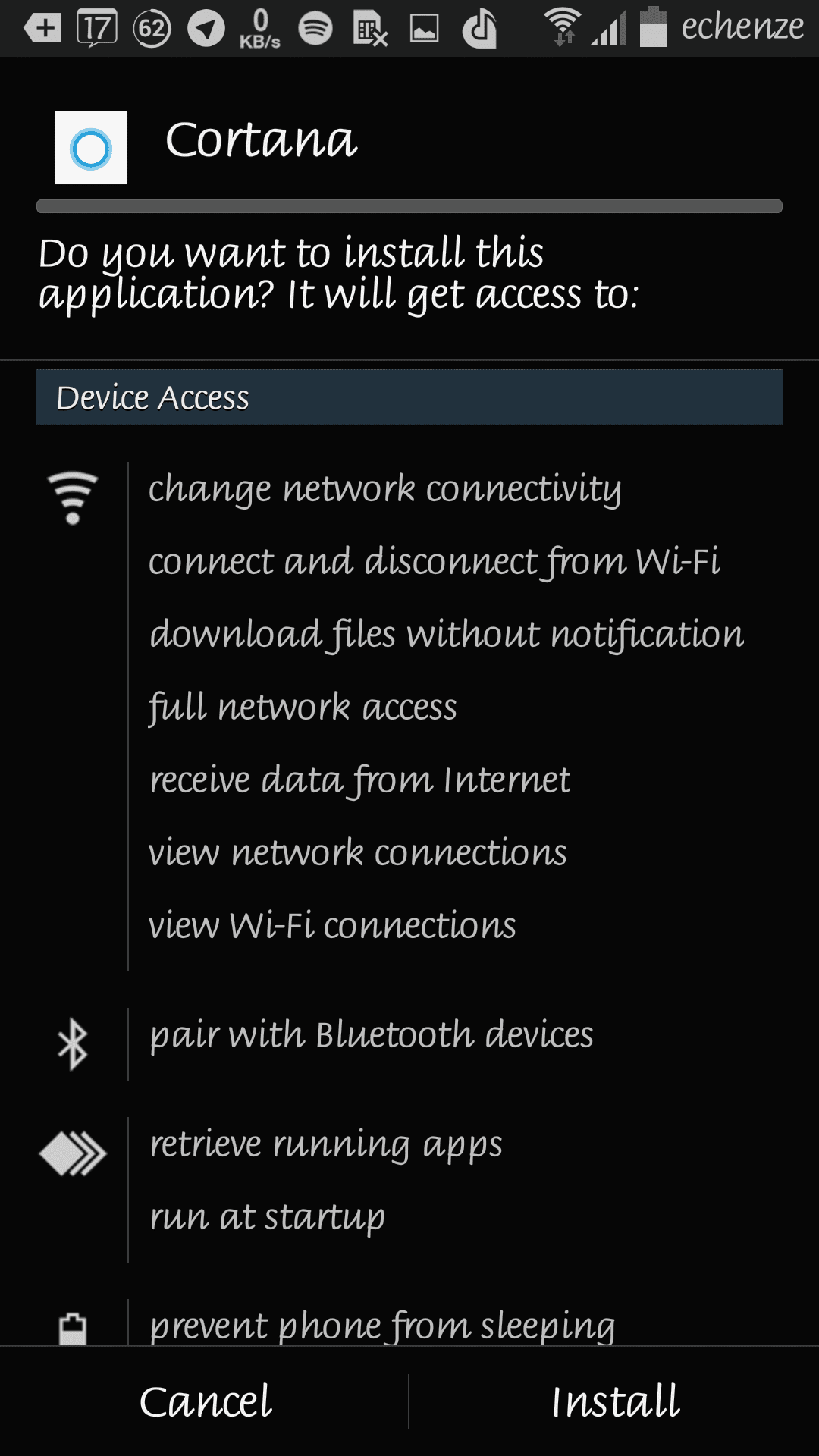Open the pair with Bluetooth devices permission
Image resolution: width=819 pixels, height=1456 pixels.
(x=371, y=1035)
